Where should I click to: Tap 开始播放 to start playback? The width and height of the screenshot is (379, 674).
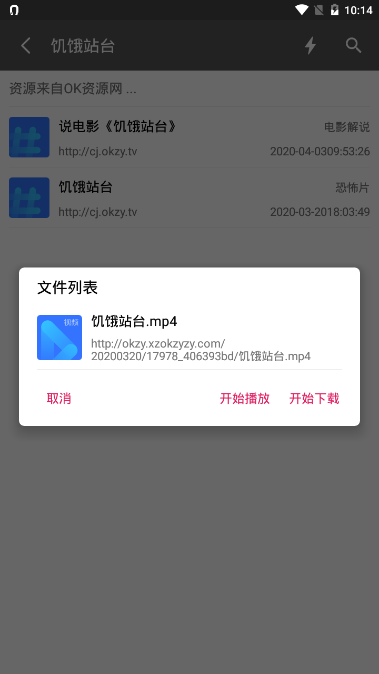[x=245, y=398]
